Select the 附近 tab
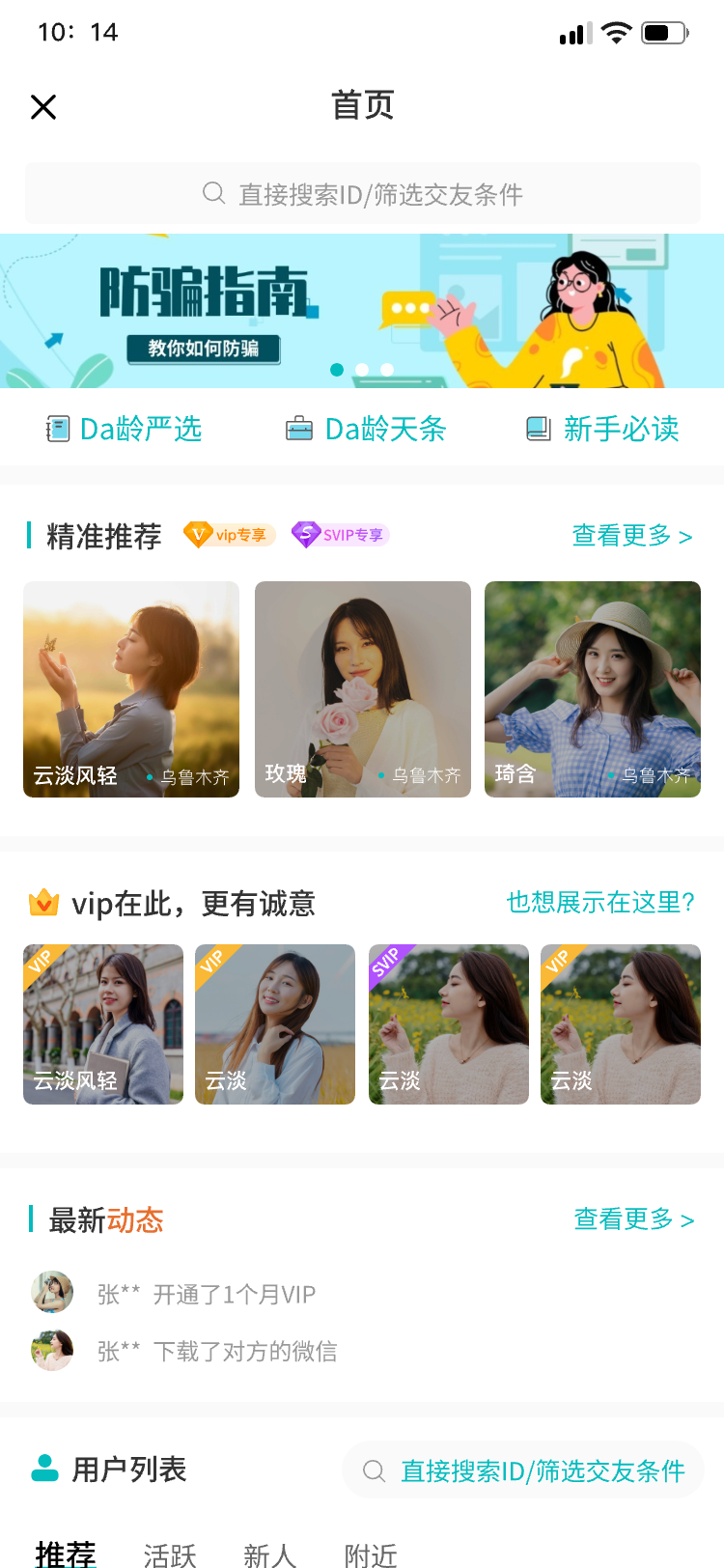The width and height of the screenshot is (724, 1568). pyautogui.click(x=371, y=1554)
